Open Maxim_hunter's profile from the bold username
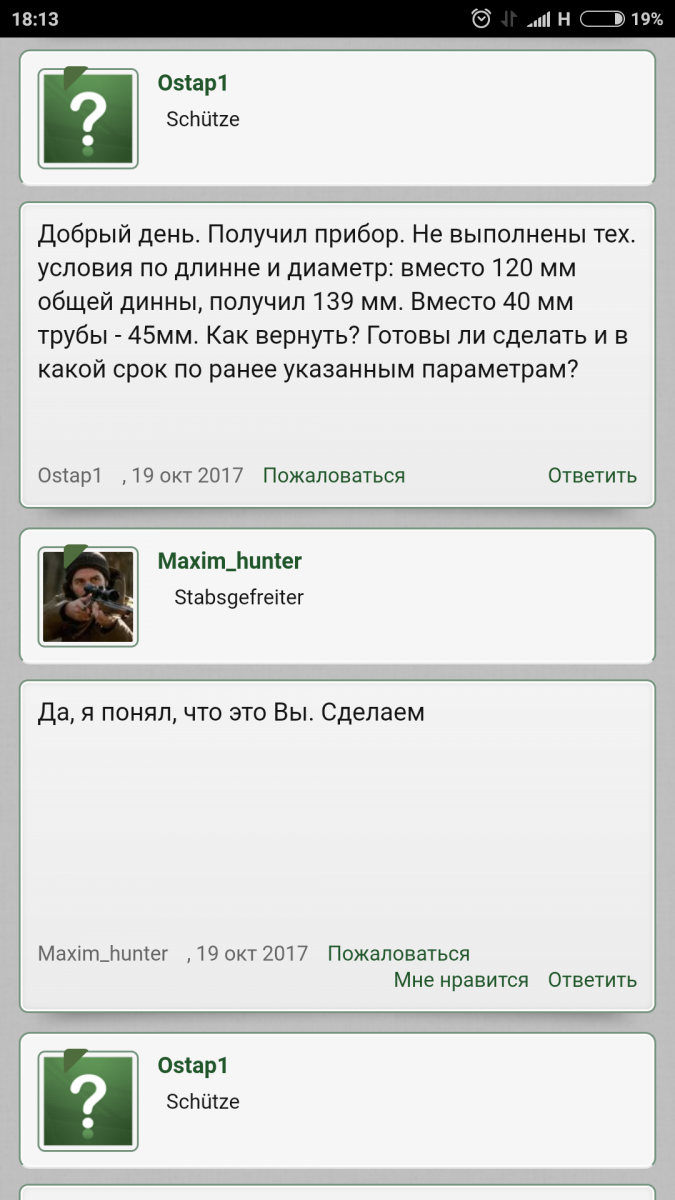Viewport: 675px width, 1200px height. (x=229, y=561)
